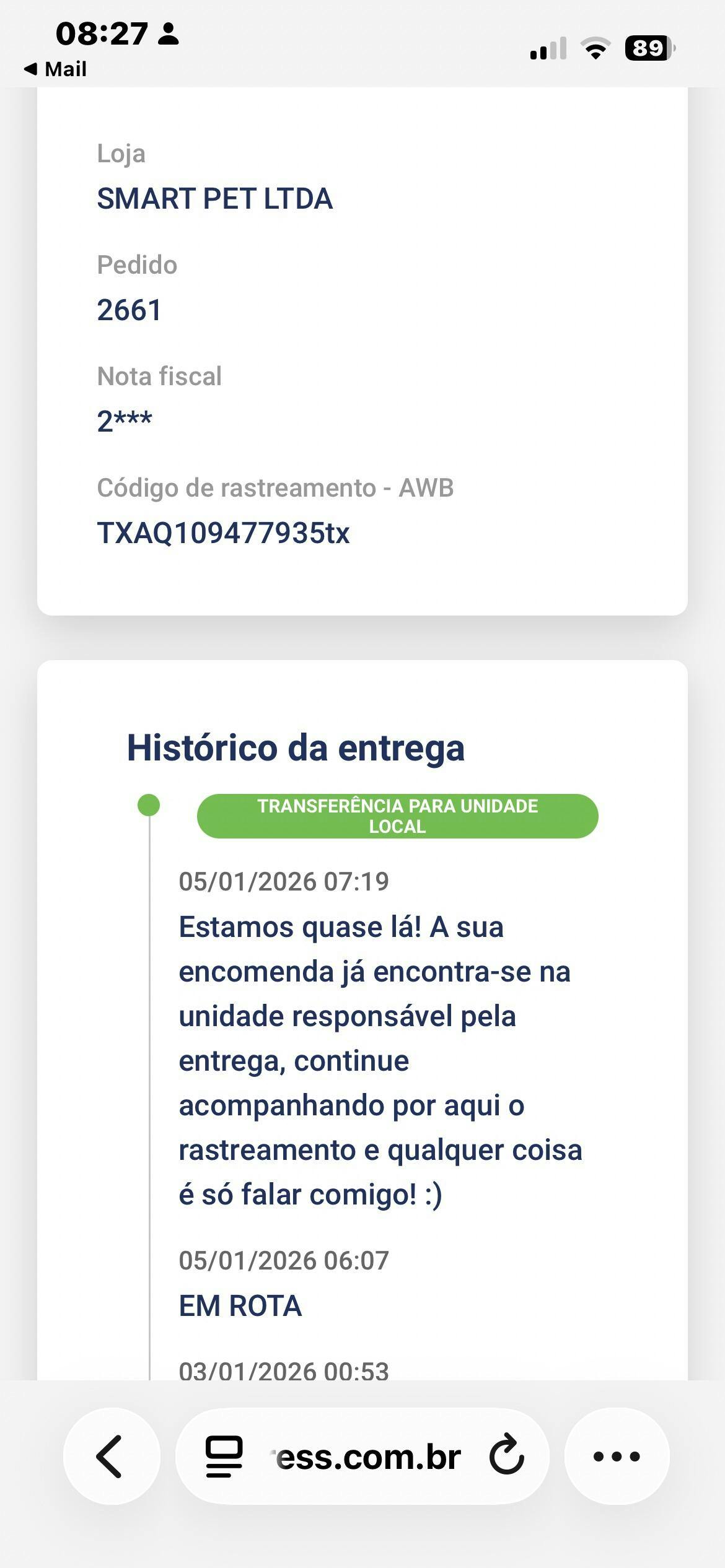Reload the tracking page
Image resolution: width=725 pixels, height=1568 pixels.
click(x=507, y=1456)
